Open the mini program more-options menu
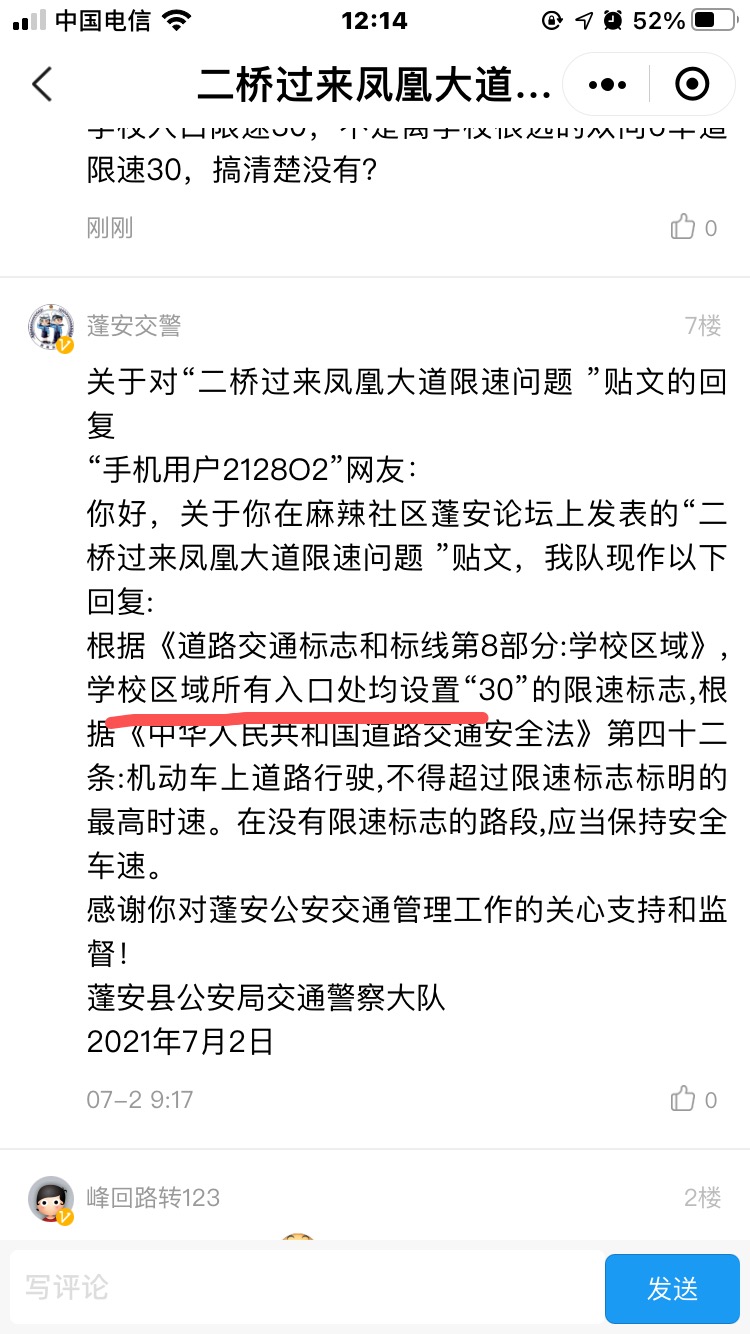Screen dimensions: 750x1334 (608, 85)
